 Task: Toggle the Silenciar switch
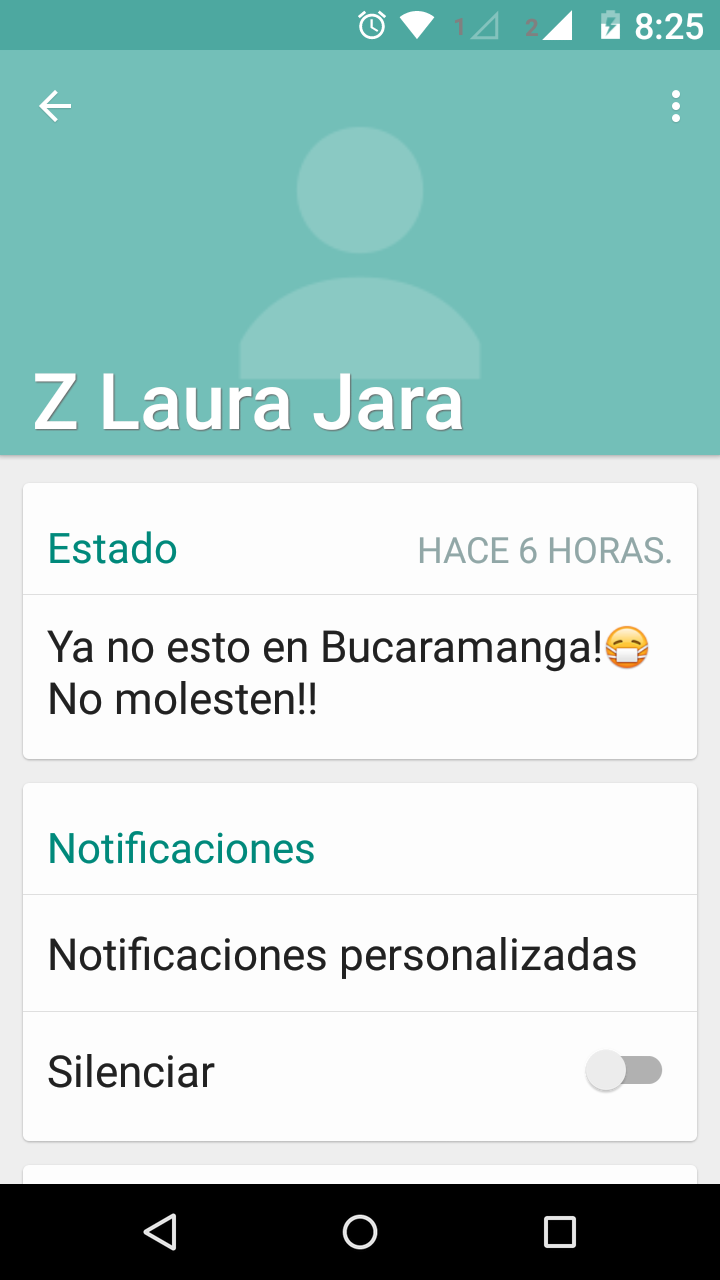click(x=624, y=1071)
